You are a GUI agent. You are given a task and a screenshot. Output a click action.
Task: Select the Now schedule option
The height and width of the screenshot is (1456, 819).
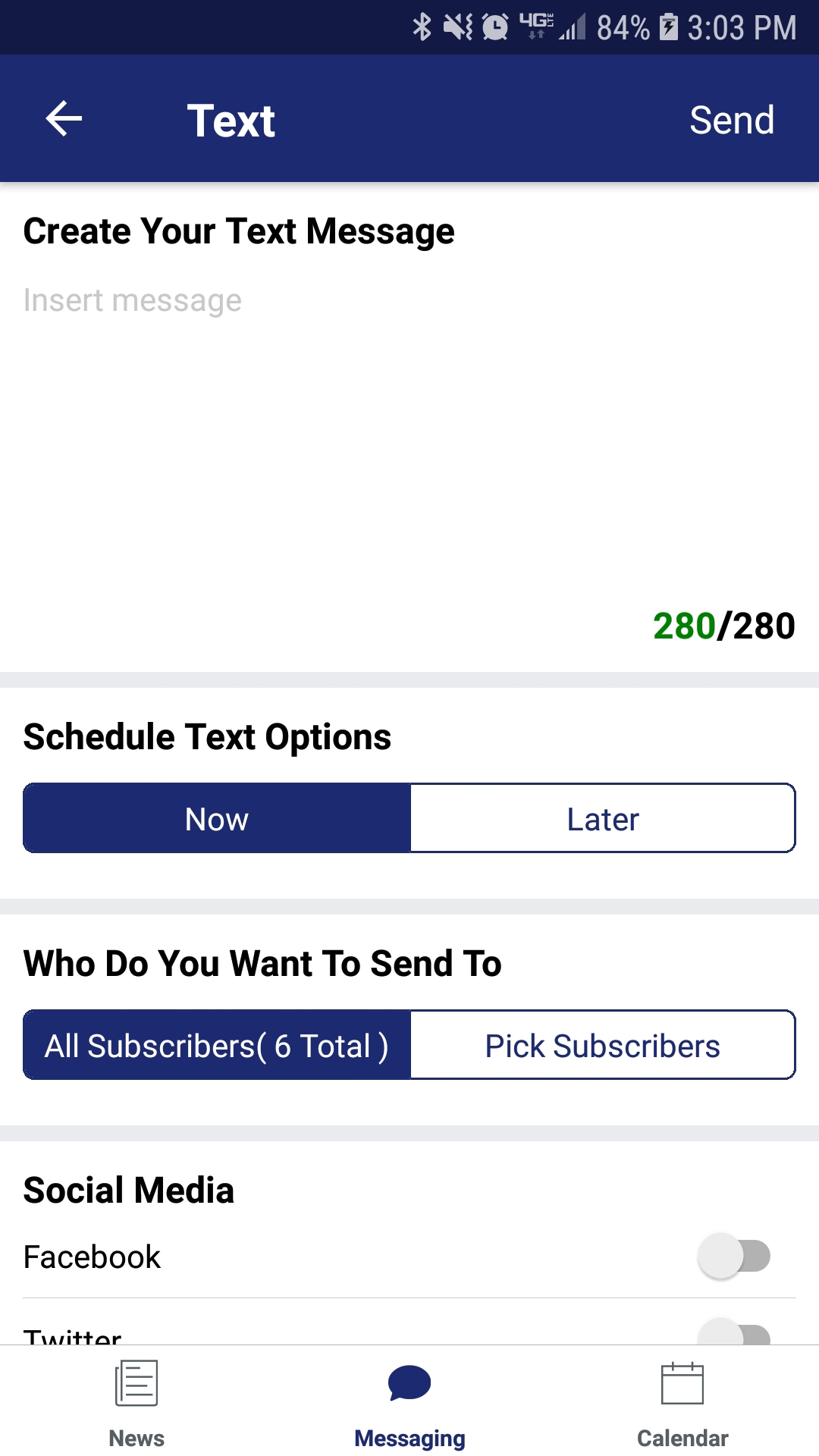(x=217, y=819)
